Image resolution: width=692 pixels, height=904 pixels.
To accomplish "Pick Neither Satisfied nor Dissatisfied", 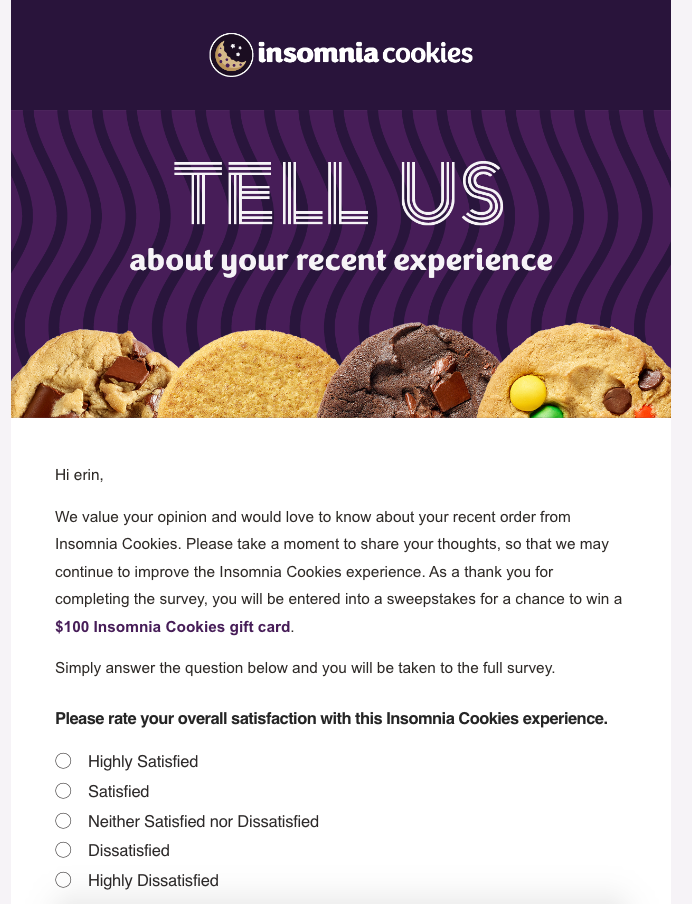I will point(64,821).
